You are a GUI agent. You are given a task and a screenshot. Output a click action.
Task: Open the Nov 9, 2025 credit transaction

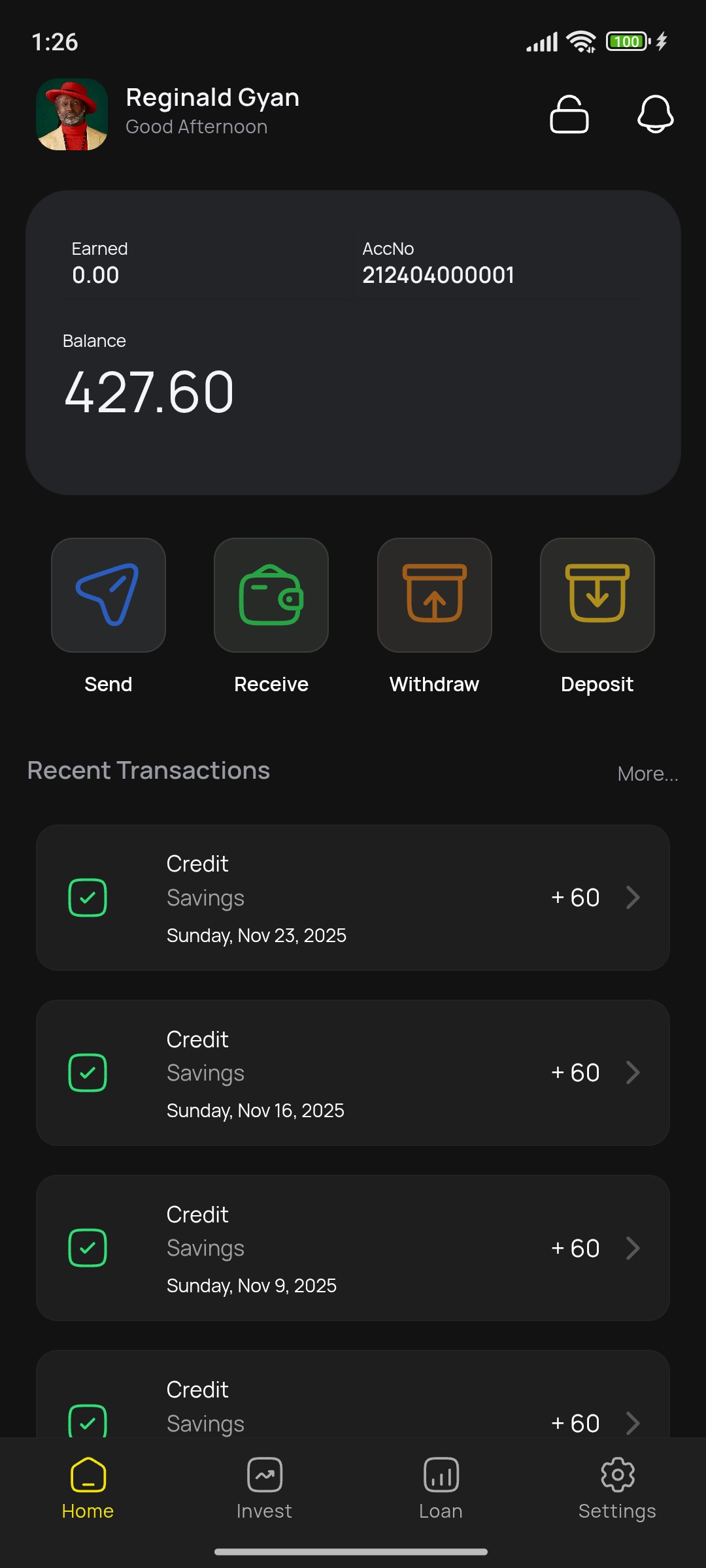pyautogui.click(x=353, y=1248)
